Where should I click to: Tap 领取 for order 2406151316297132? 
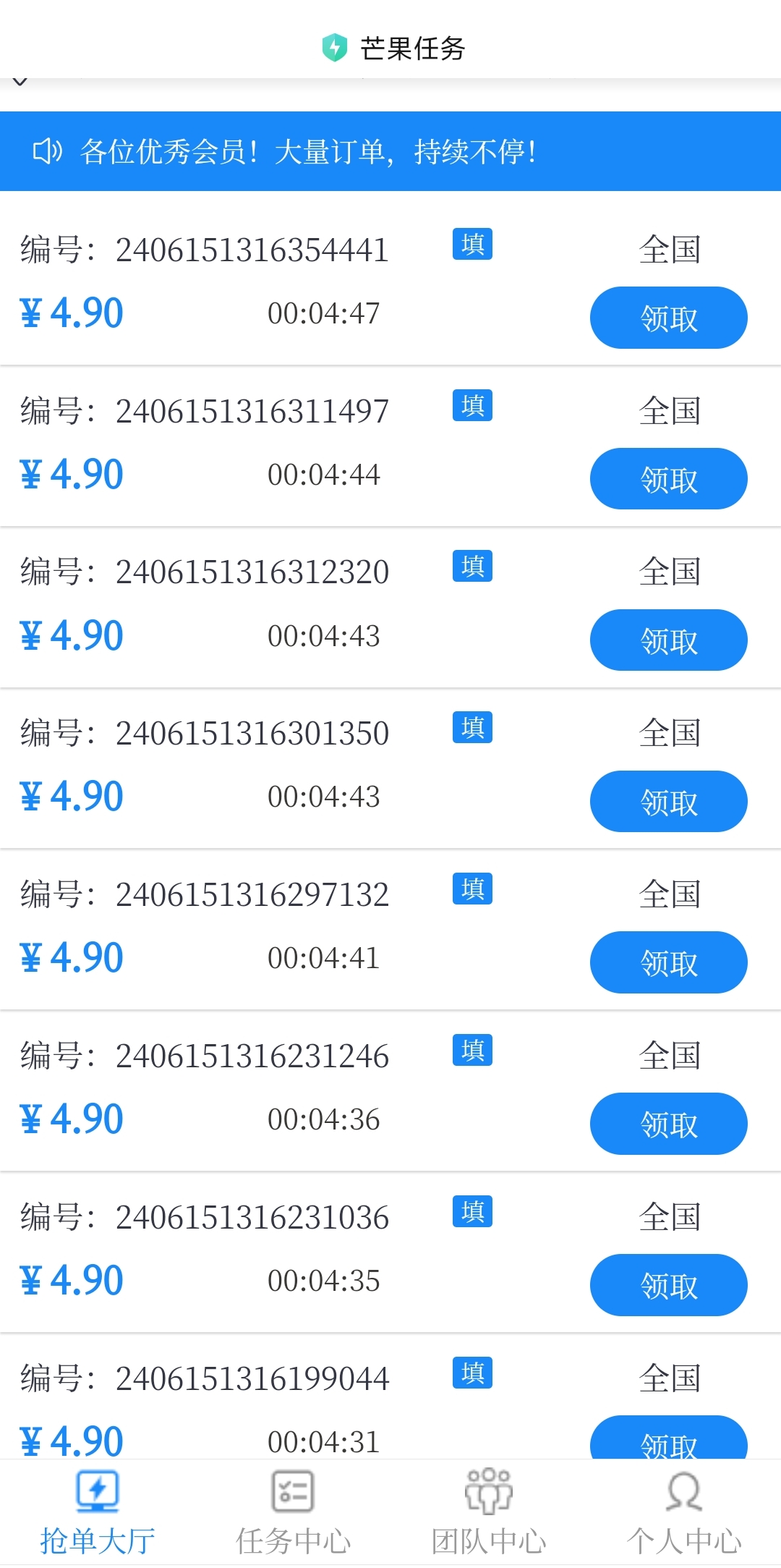click(x=668, y=962)
